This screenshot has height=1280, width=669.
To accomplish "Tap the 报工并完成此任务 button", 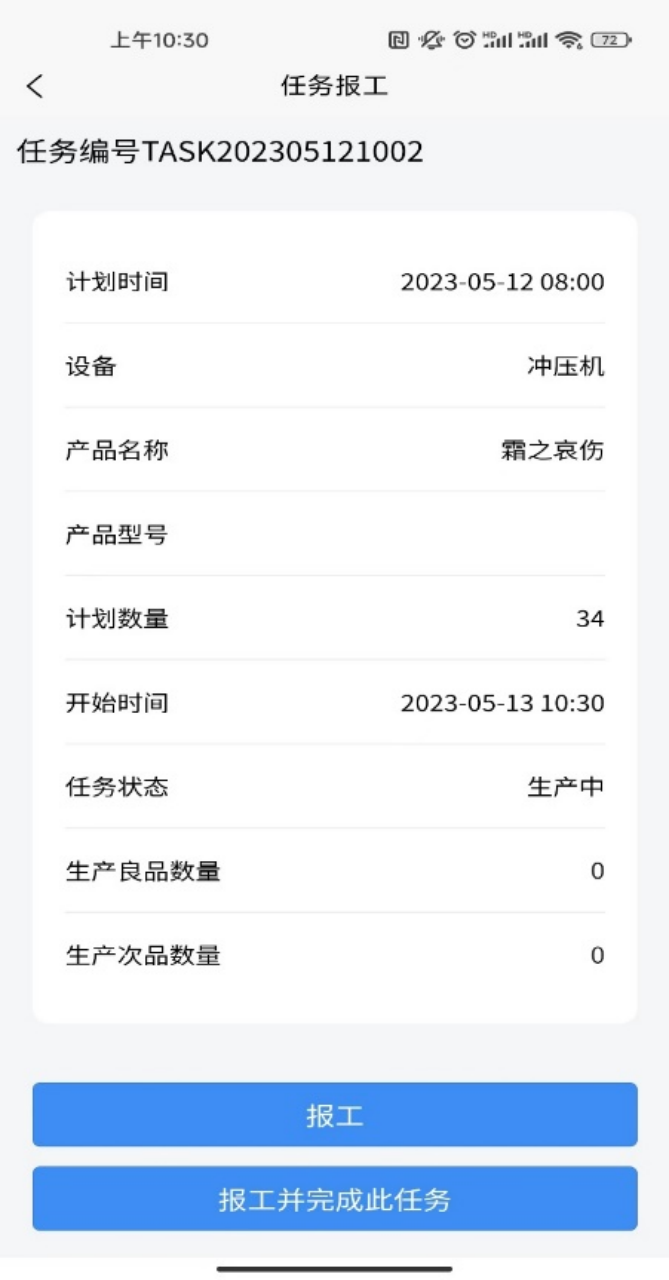I will tap(334, 1199).
